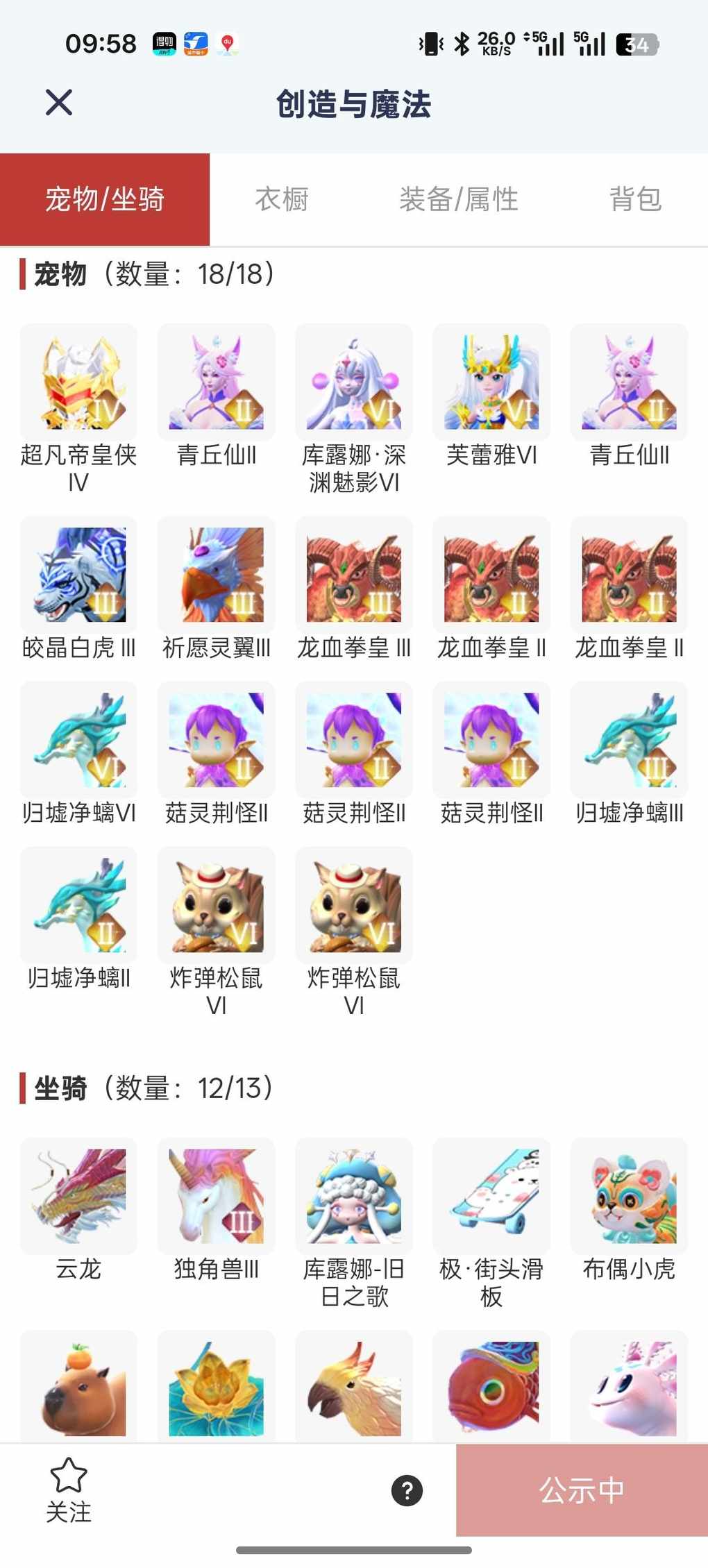The width and height of the screenshot is (708, 1568).
Task: Follow this listing with 关注
Action: click(x=69, y=1490)
